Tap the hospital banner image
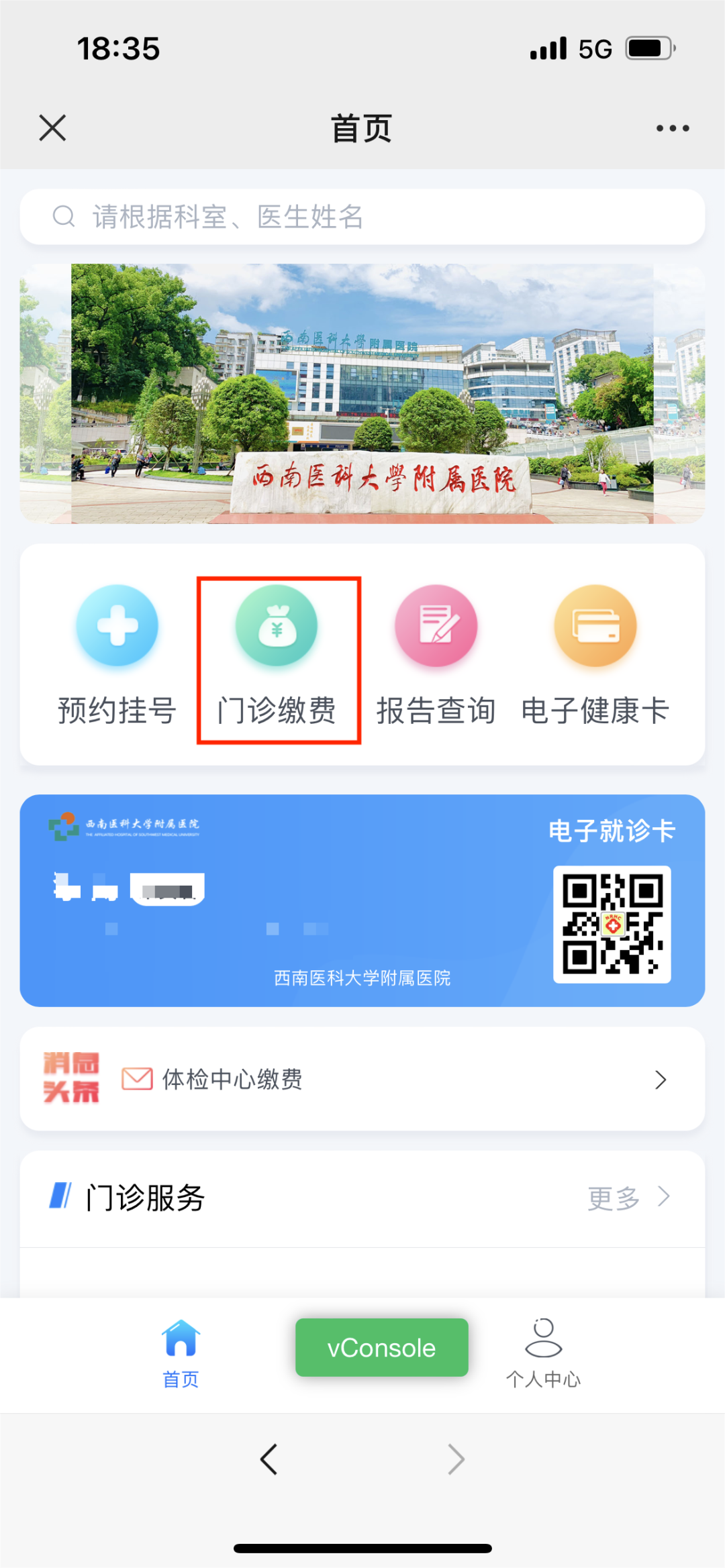Image resolution: width=725 pixels, height=1568 pixels. point(362,393)
